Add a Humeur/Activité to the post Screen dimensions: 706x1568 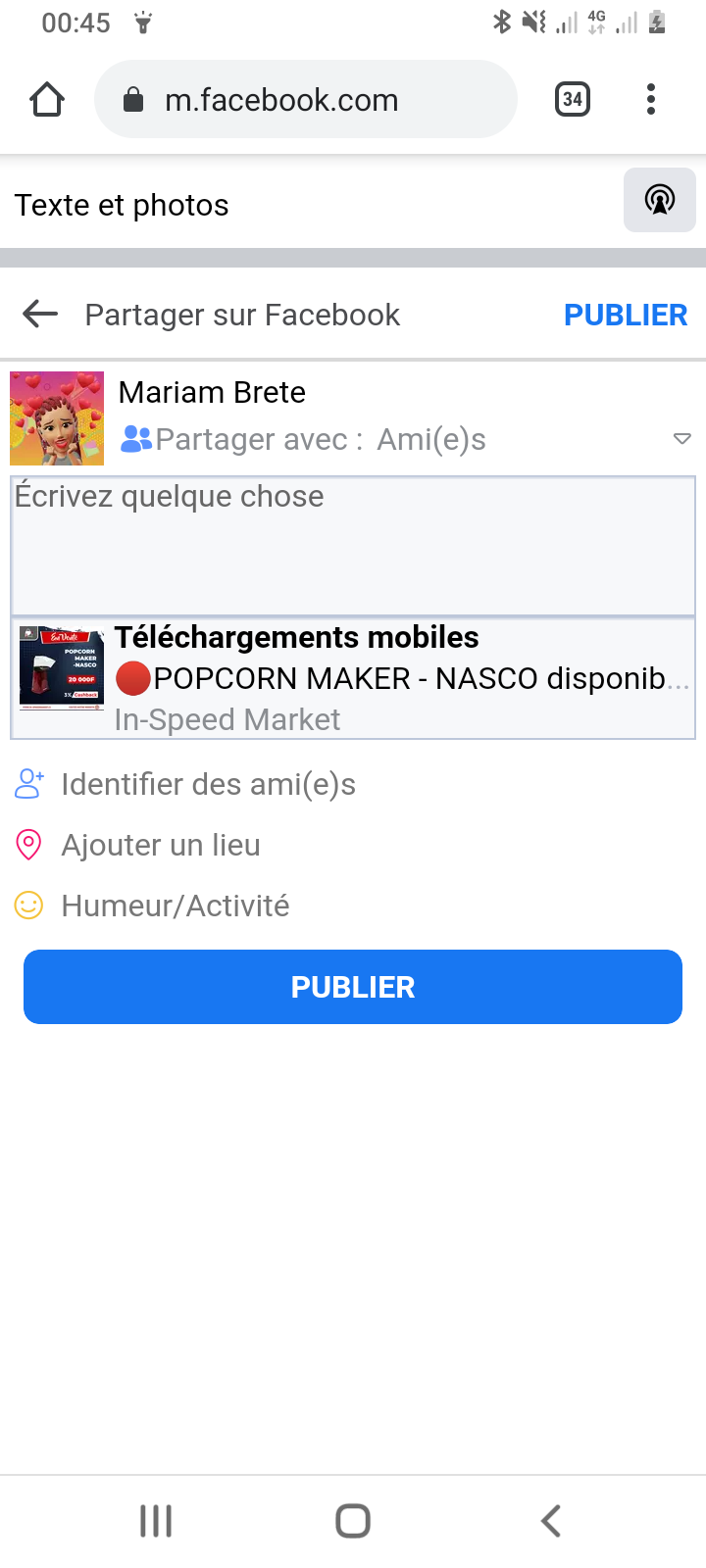pyautogui.click(x=175, y=906)
